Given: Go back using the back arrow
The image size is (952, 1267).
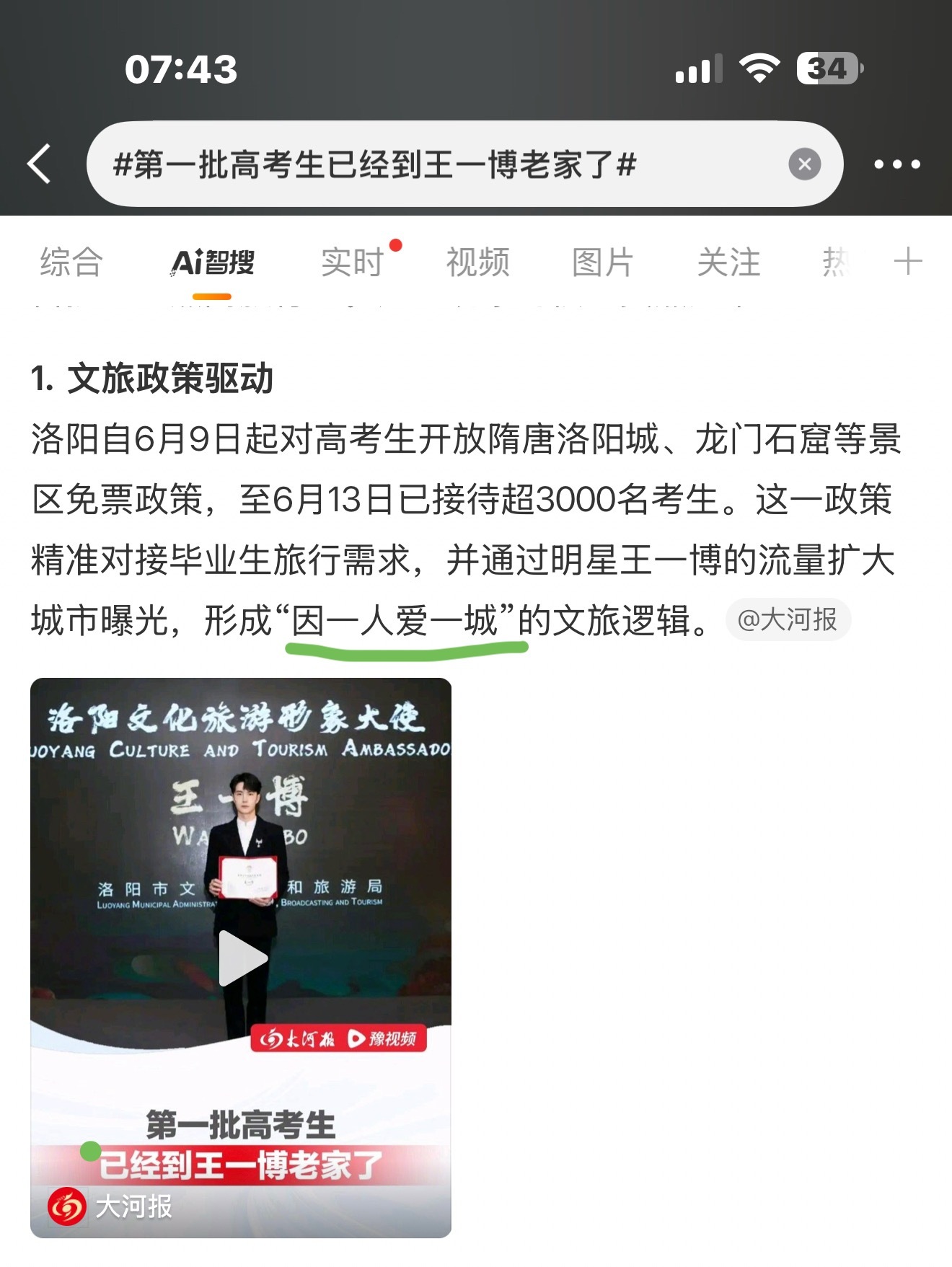Looking at the screenshot, I should click(40, 164).
